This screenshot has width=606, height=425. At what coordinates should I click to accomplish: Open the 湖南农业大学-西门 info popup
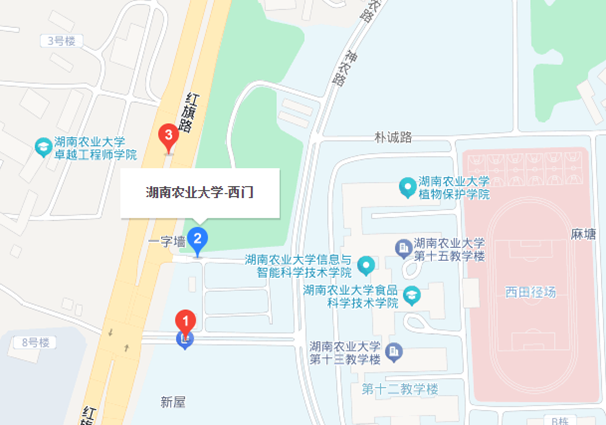(x=200, y=193)
